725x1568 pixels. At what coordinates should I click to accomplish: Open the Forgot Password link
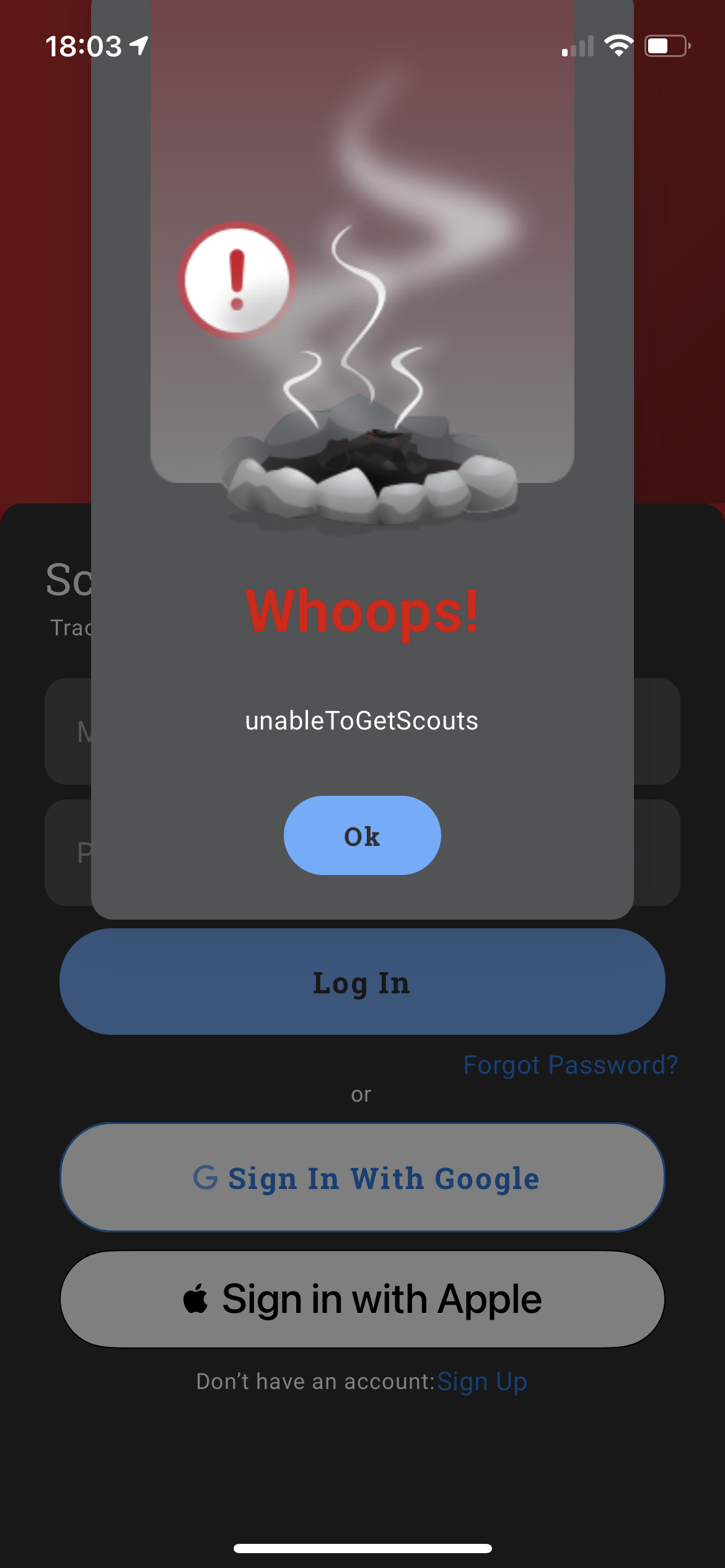point(570,1065)
